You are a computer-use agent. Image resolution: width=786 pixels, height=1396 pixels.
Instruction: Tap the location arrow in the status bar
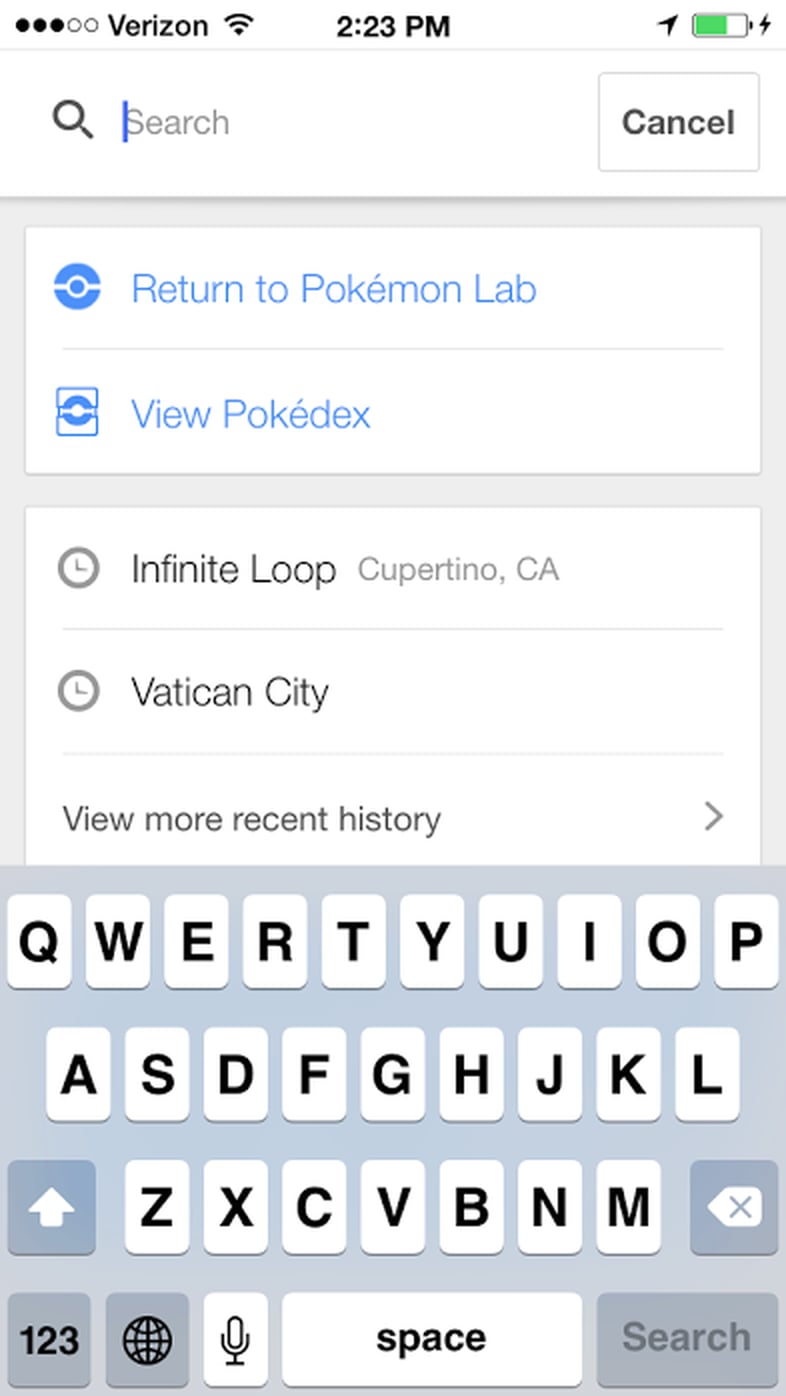pyautogui.click(x=667, y=25)
